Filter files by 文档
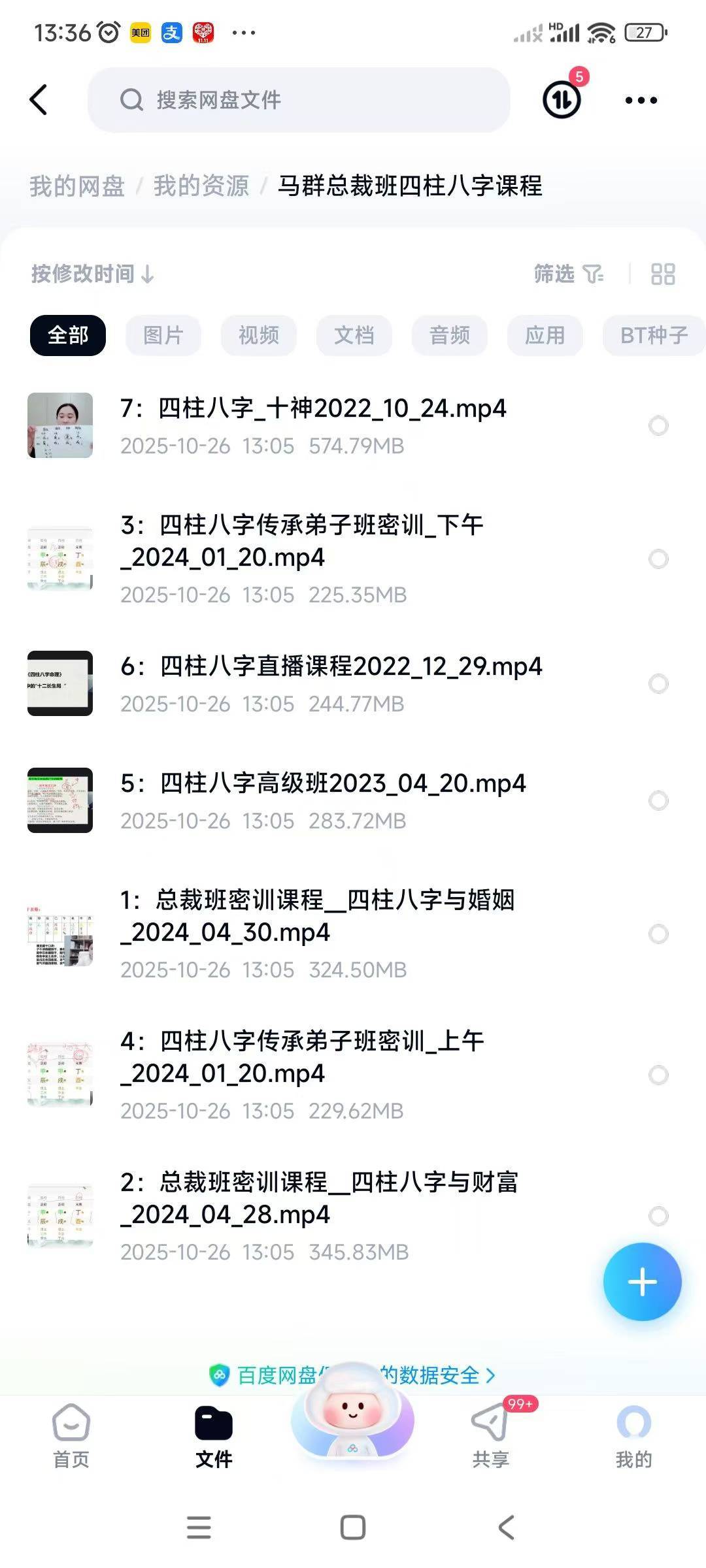The width and height of the screenshot is (706, 1568). click(x=354, y=335)
